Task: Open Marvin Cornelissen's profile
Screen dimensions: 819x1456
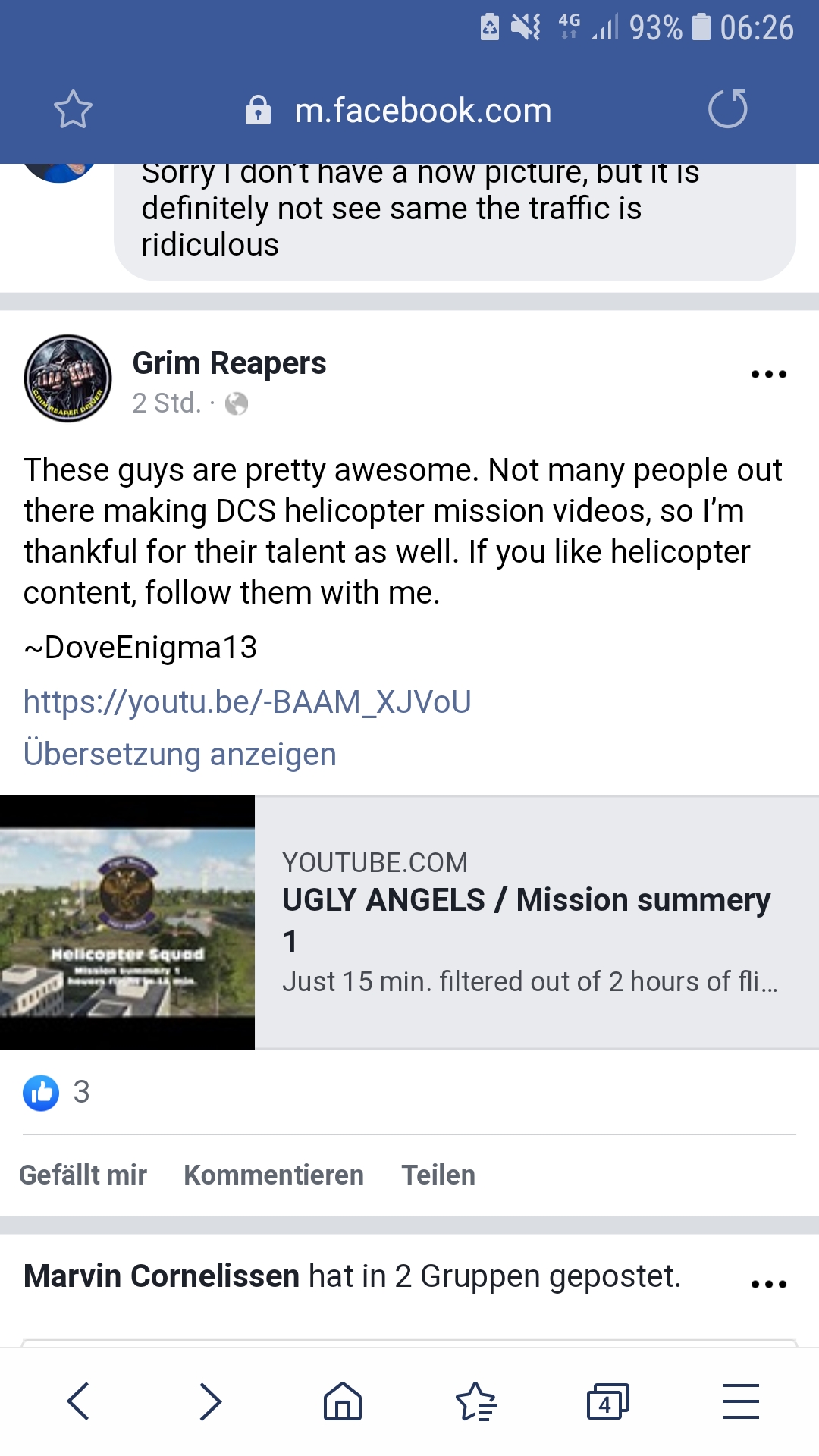Action: tap(162, 1276)
